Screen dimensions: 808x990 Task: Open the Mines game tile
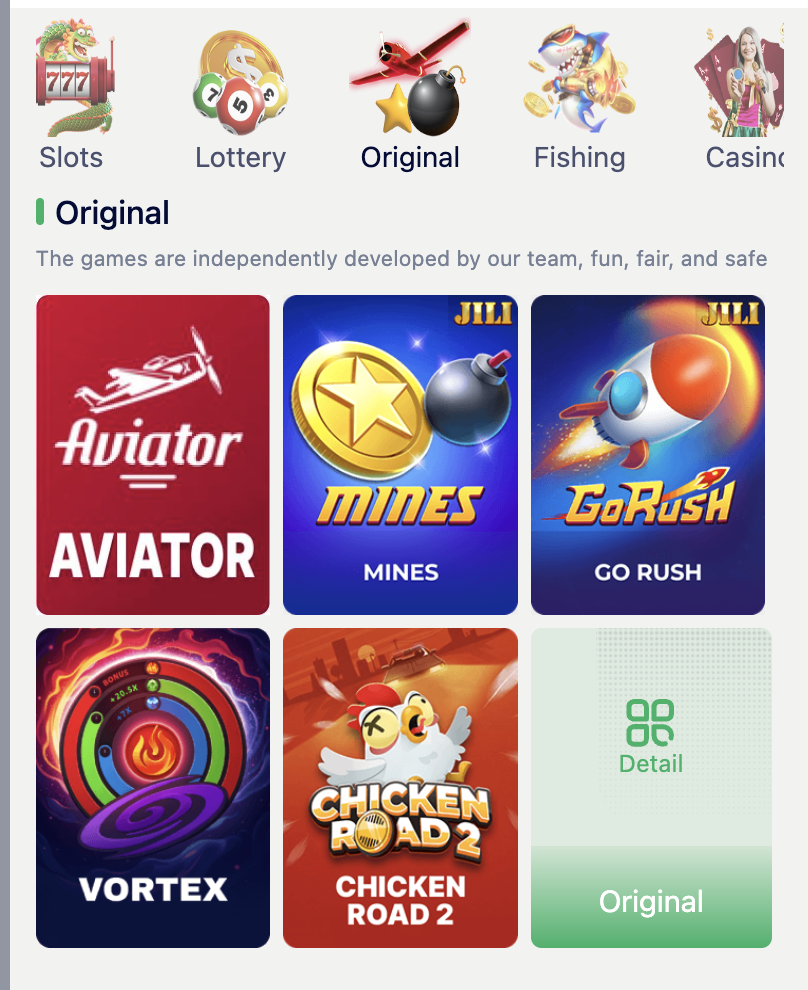point(400,455)
